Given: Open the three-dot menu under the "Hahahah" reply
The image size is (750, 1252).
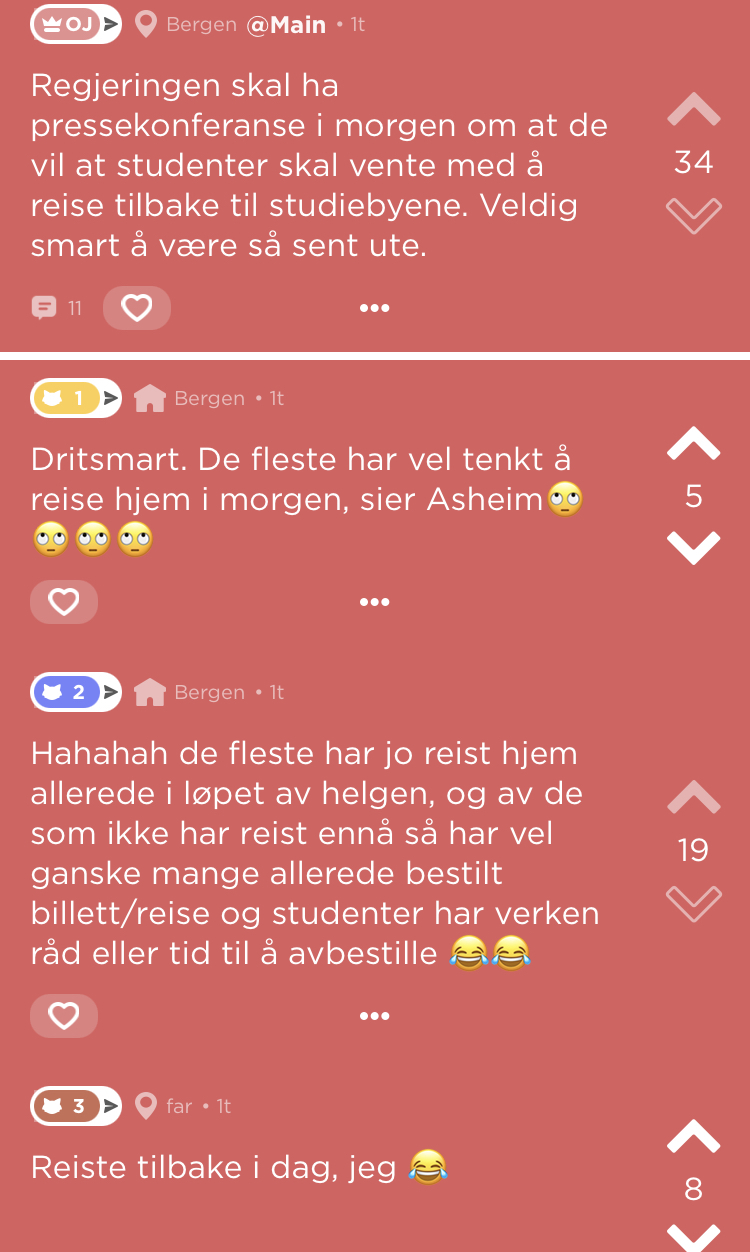Looking at the screenshot, I should coord(374,1016).
